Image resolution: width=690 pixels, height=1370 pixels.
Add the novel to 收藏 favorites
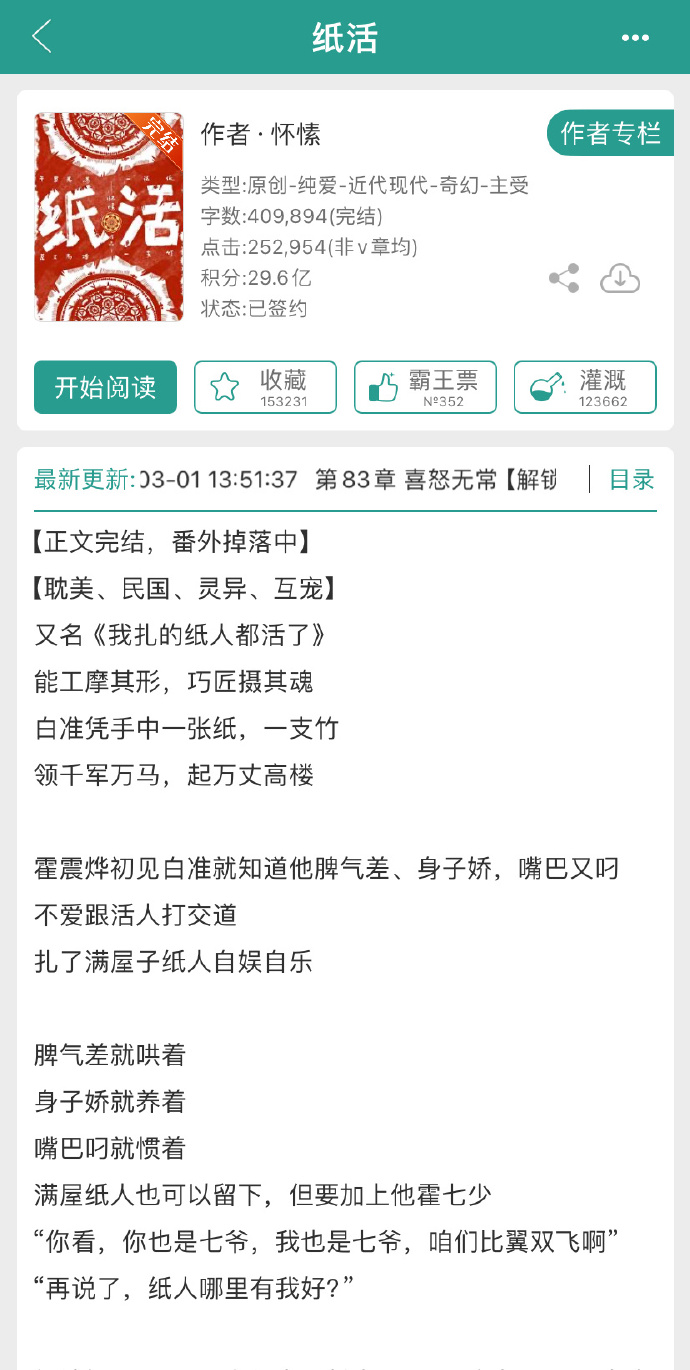tap(265, 387)
